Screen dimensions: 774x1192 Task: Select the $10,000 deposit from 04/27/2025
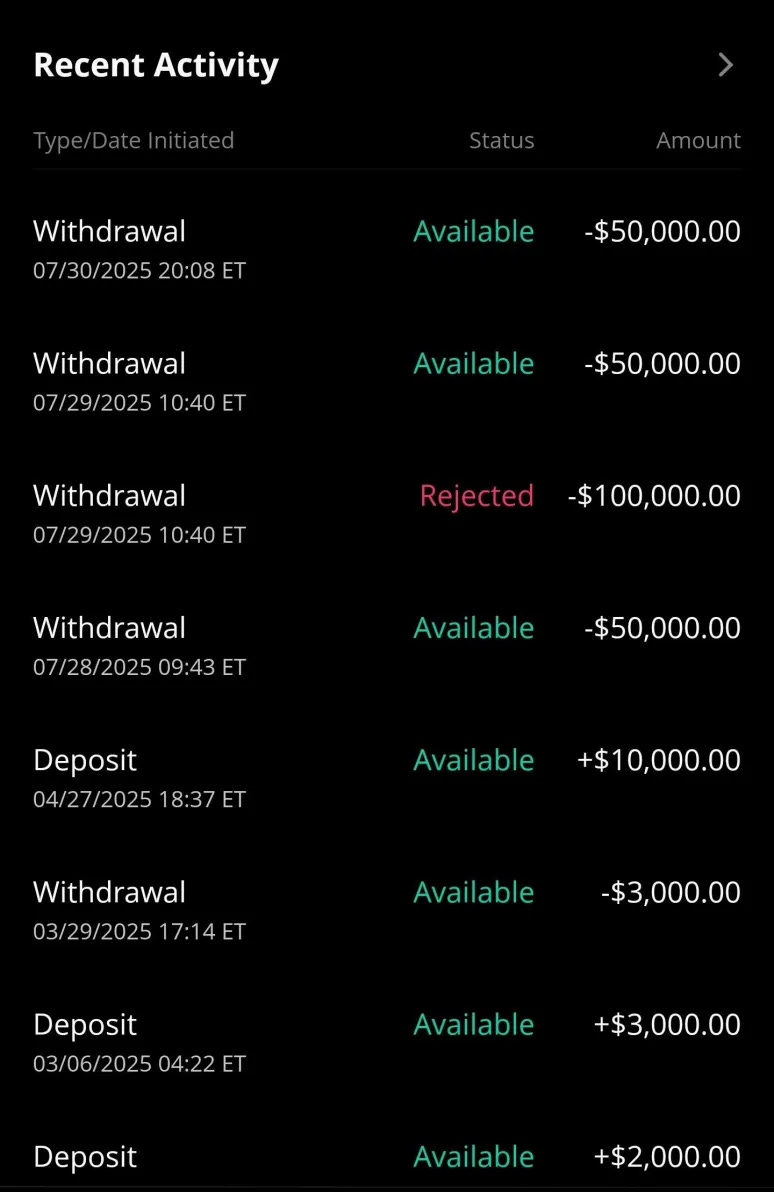pyautogui.click(x=386, y=777)
